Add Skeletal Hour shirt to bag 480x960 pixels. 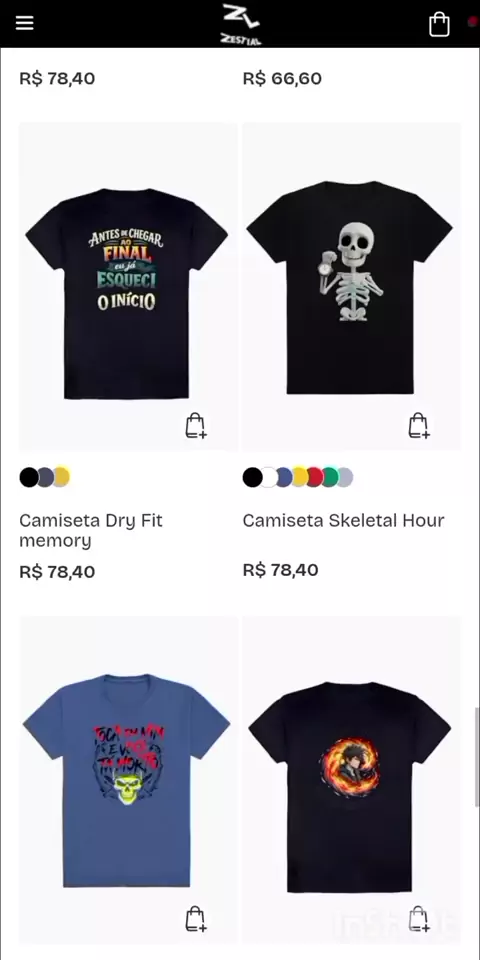(x=419, y=426)
